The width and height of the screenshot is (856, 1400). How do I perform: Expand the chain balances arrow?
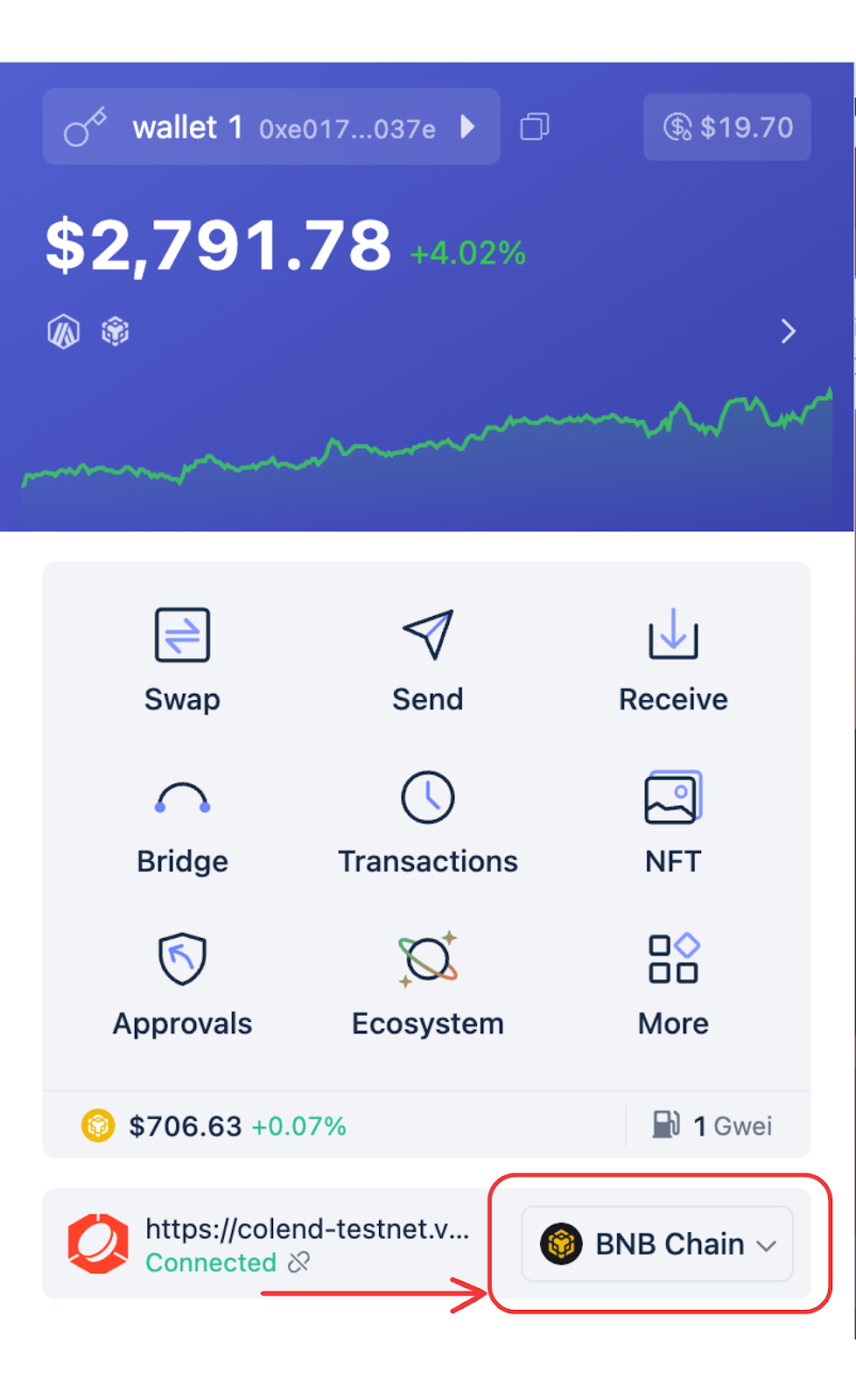point(788,332)
